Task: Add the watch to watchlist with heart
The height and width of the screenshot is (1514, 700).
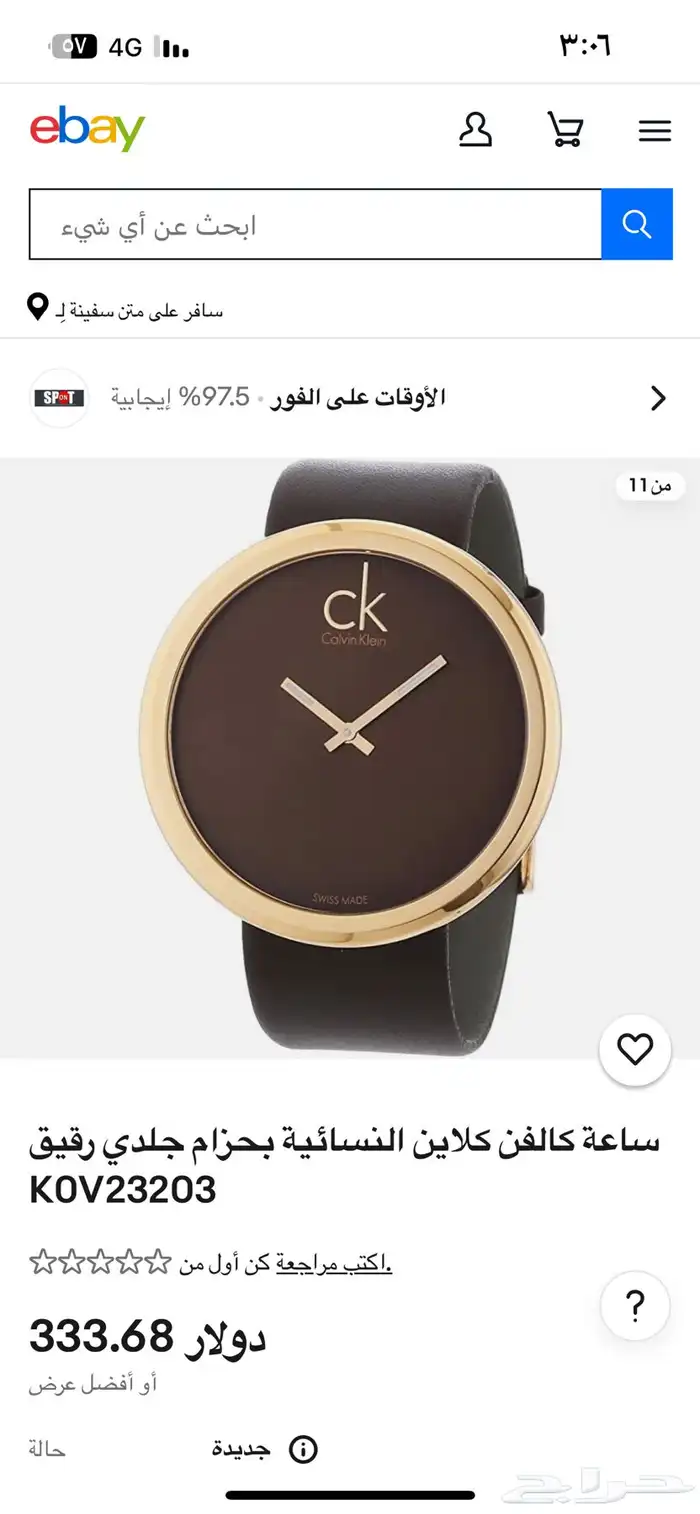Action: (635, 1050)
